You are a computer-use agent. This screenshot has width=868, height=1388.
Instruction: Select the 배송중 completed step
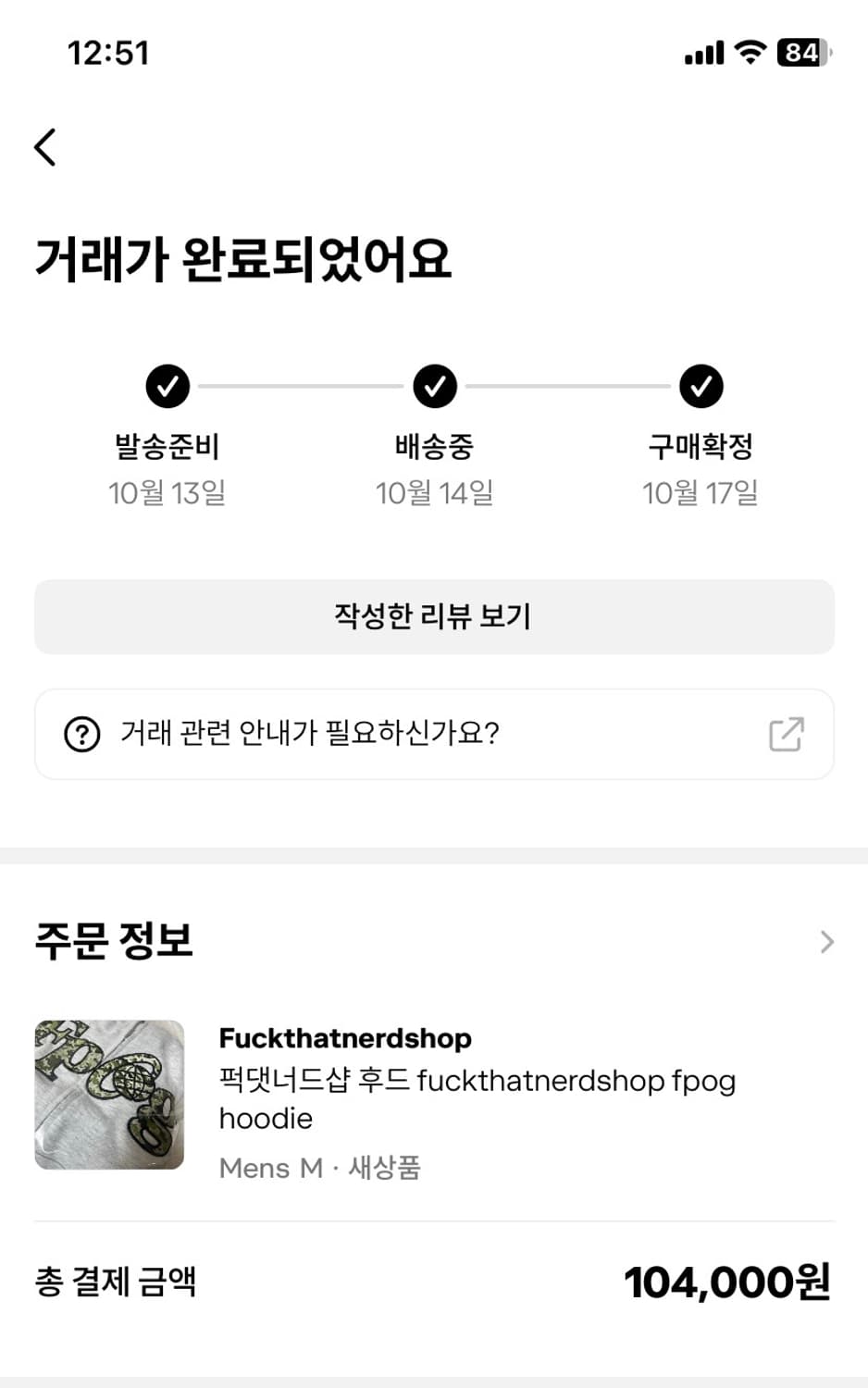(x=434, y=447)
